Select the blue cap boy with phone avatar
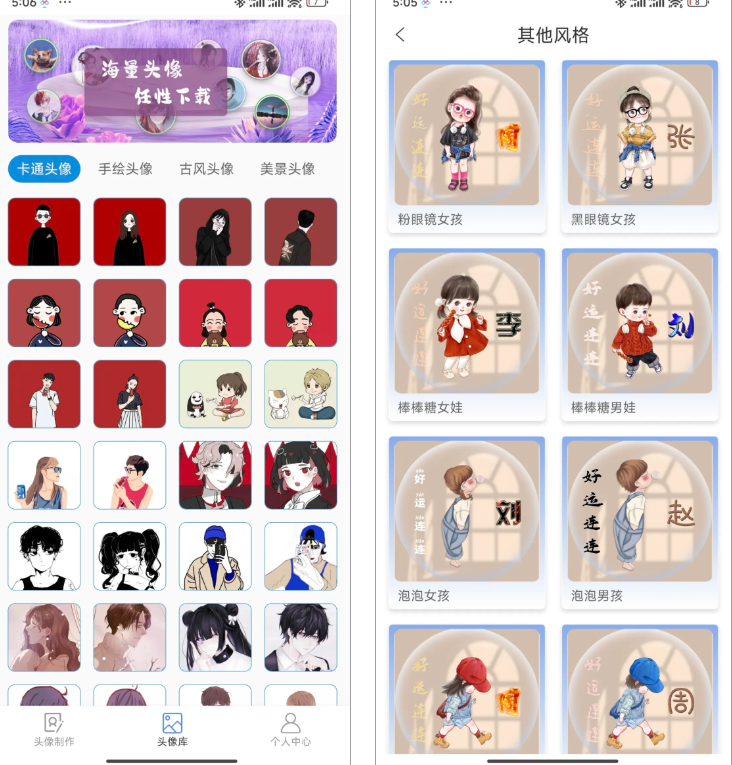 (215, 556)
